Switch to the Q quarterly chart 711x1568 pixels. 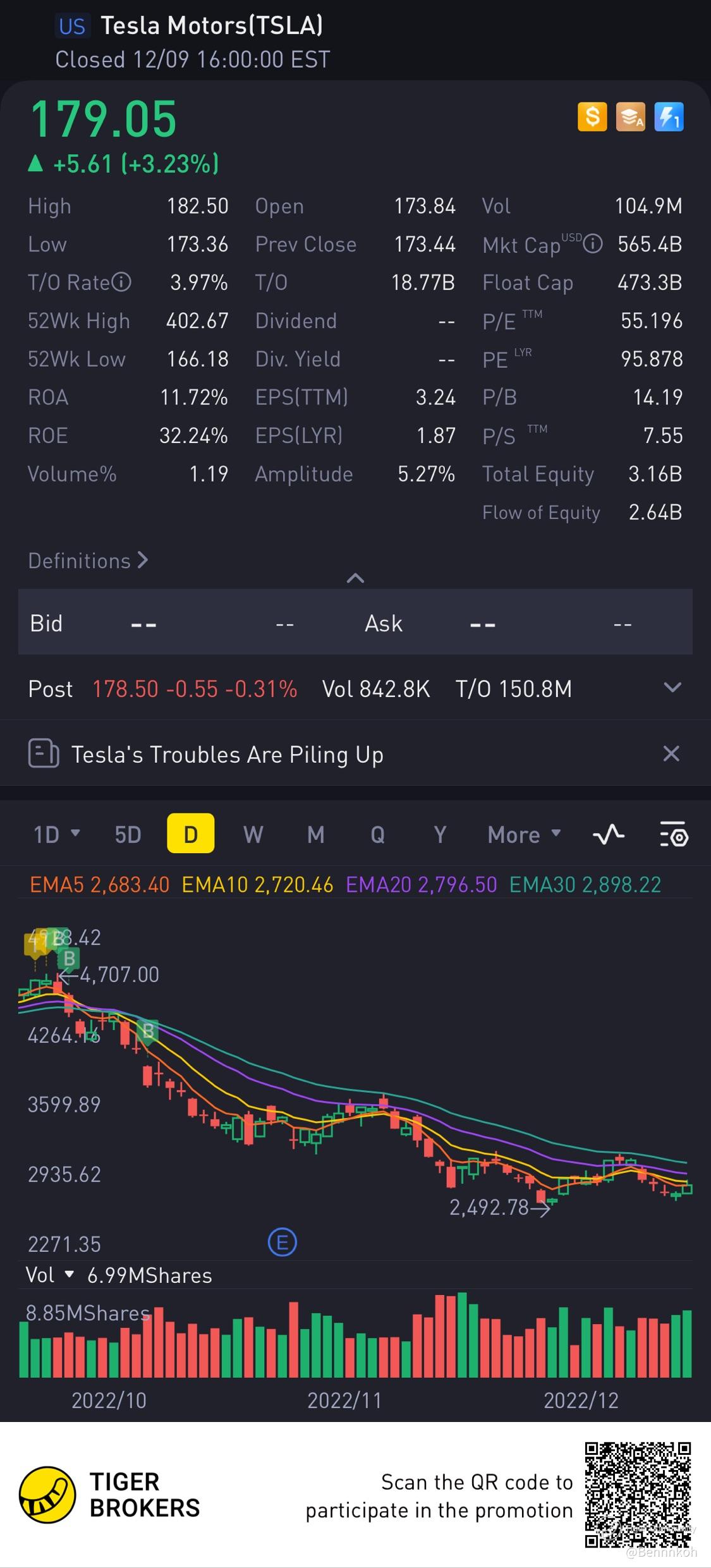[377, 834]
